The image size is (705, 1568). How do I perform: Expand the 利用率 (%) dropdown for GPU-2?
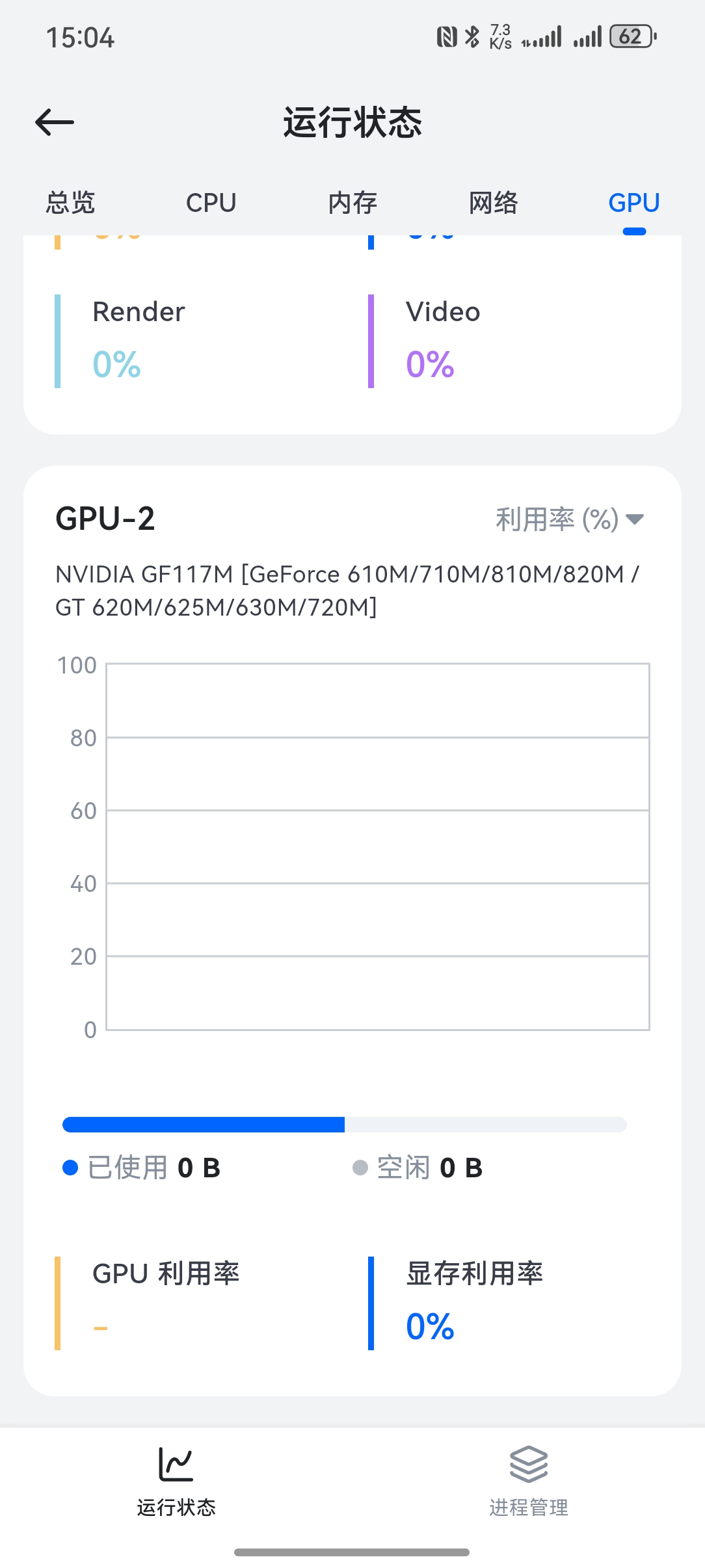[569, 519]
